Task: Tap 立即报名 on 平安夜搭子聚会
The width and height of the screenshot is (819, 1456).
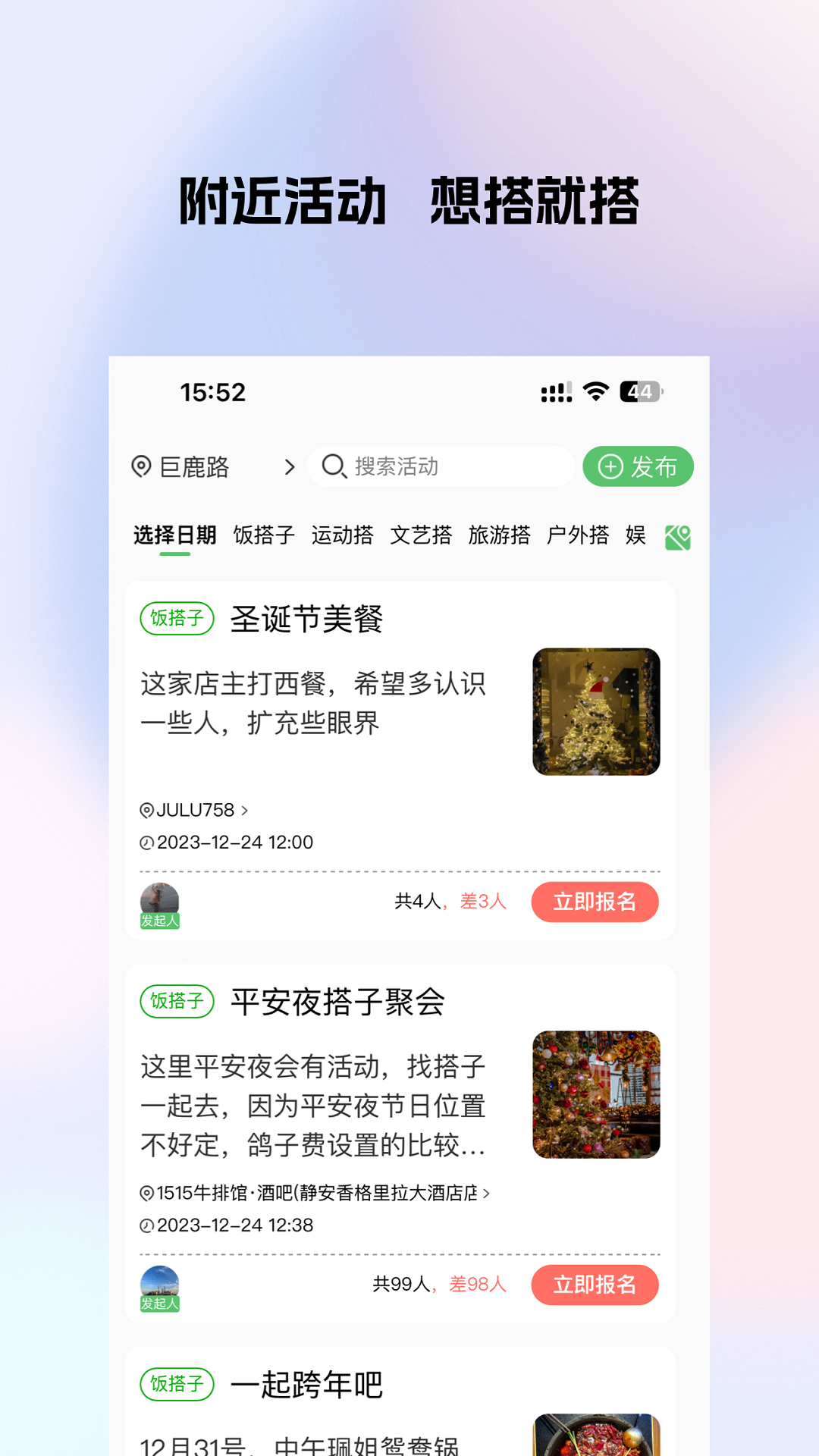Action: [595, 1285]
